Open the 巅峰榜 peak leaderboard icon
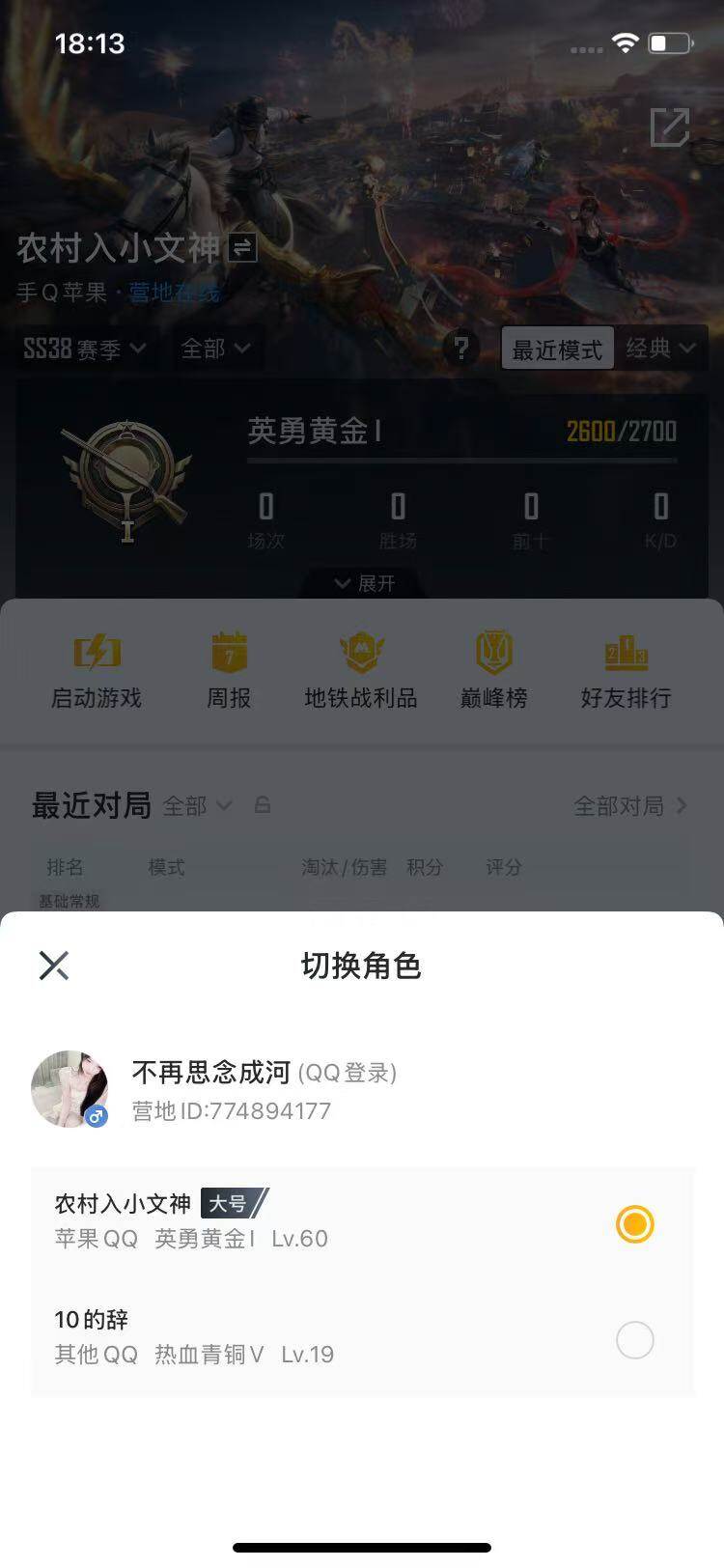This screenshot has height=1568, width=724. pyautogui.click(x=492, y=666)
